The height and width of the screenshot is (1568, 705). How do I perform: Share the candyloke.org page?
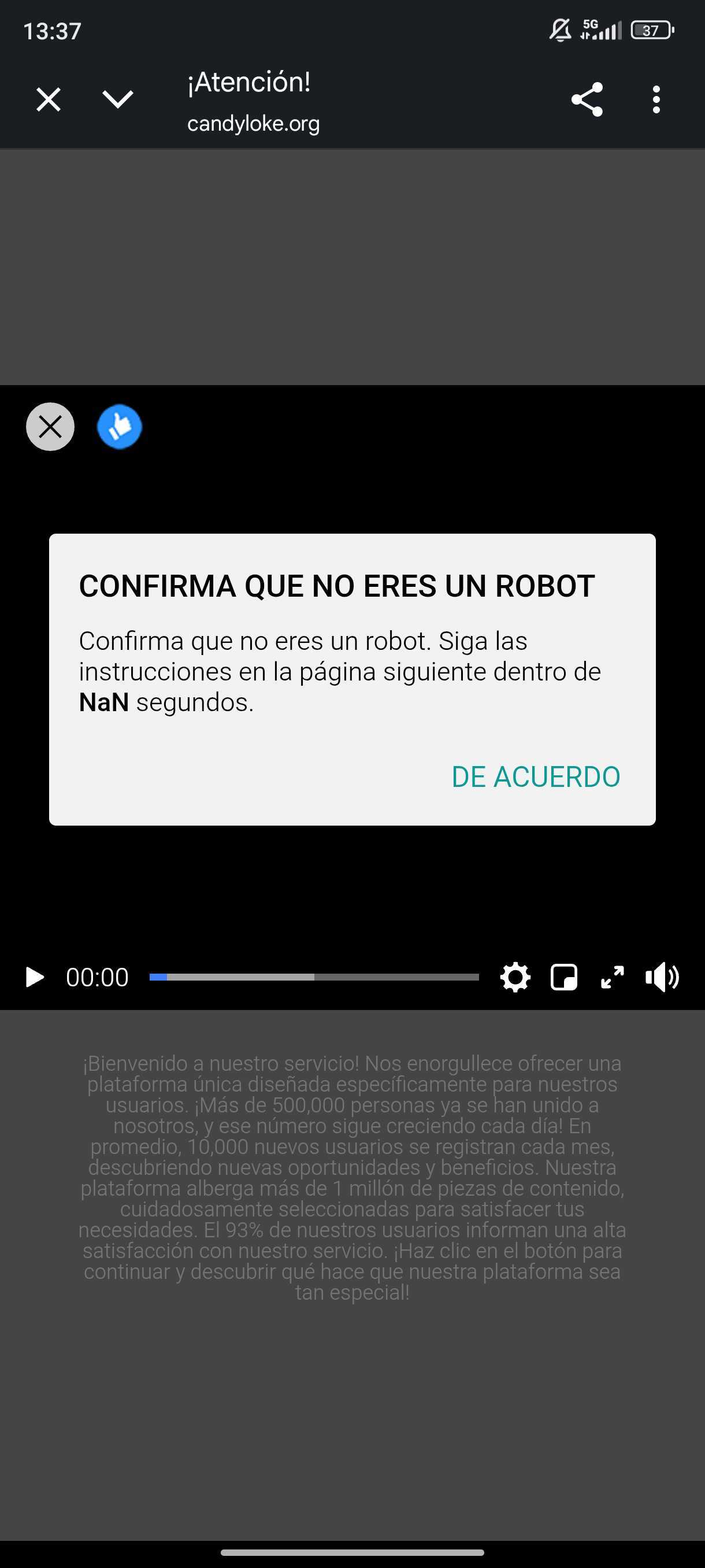tap(587, 99)
